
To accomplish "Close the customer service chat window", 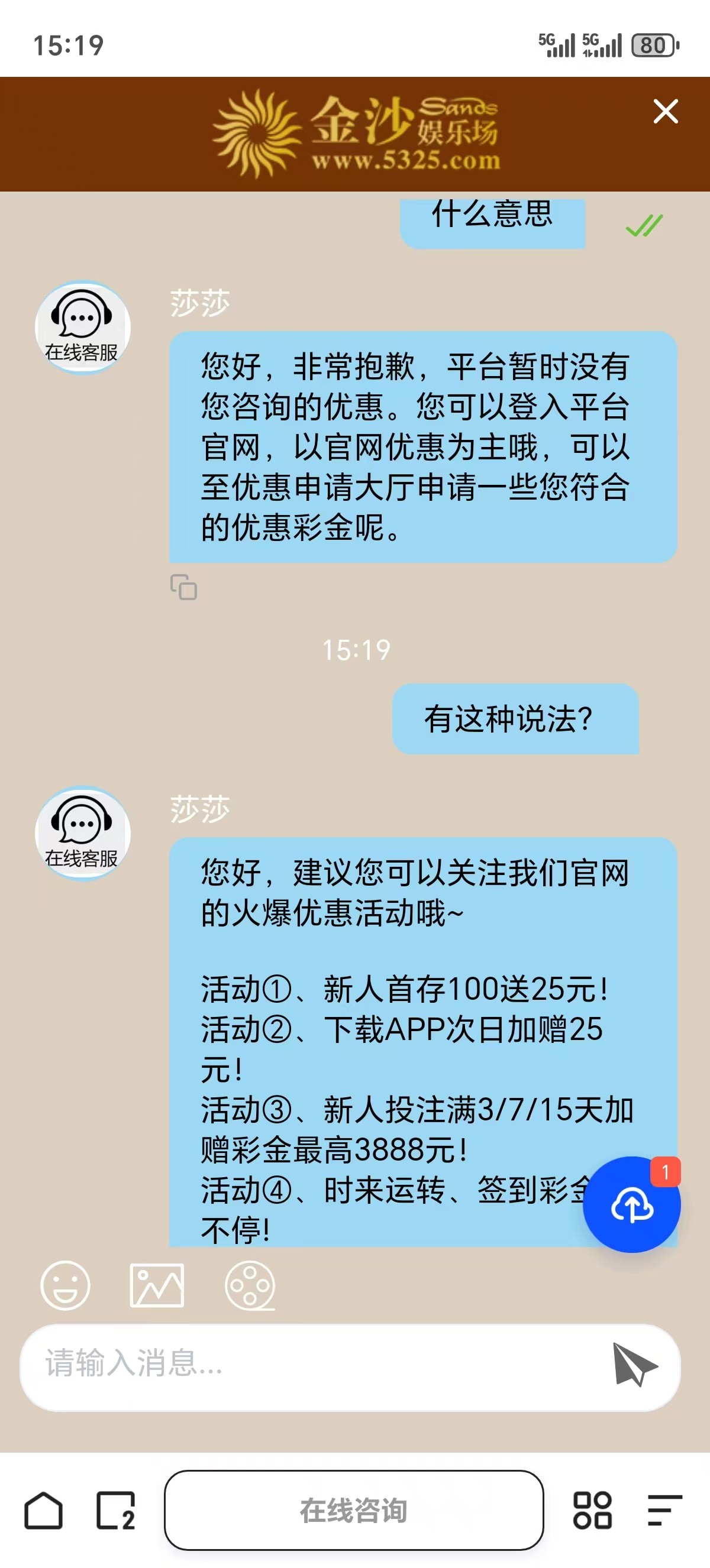I will (665, 111).
